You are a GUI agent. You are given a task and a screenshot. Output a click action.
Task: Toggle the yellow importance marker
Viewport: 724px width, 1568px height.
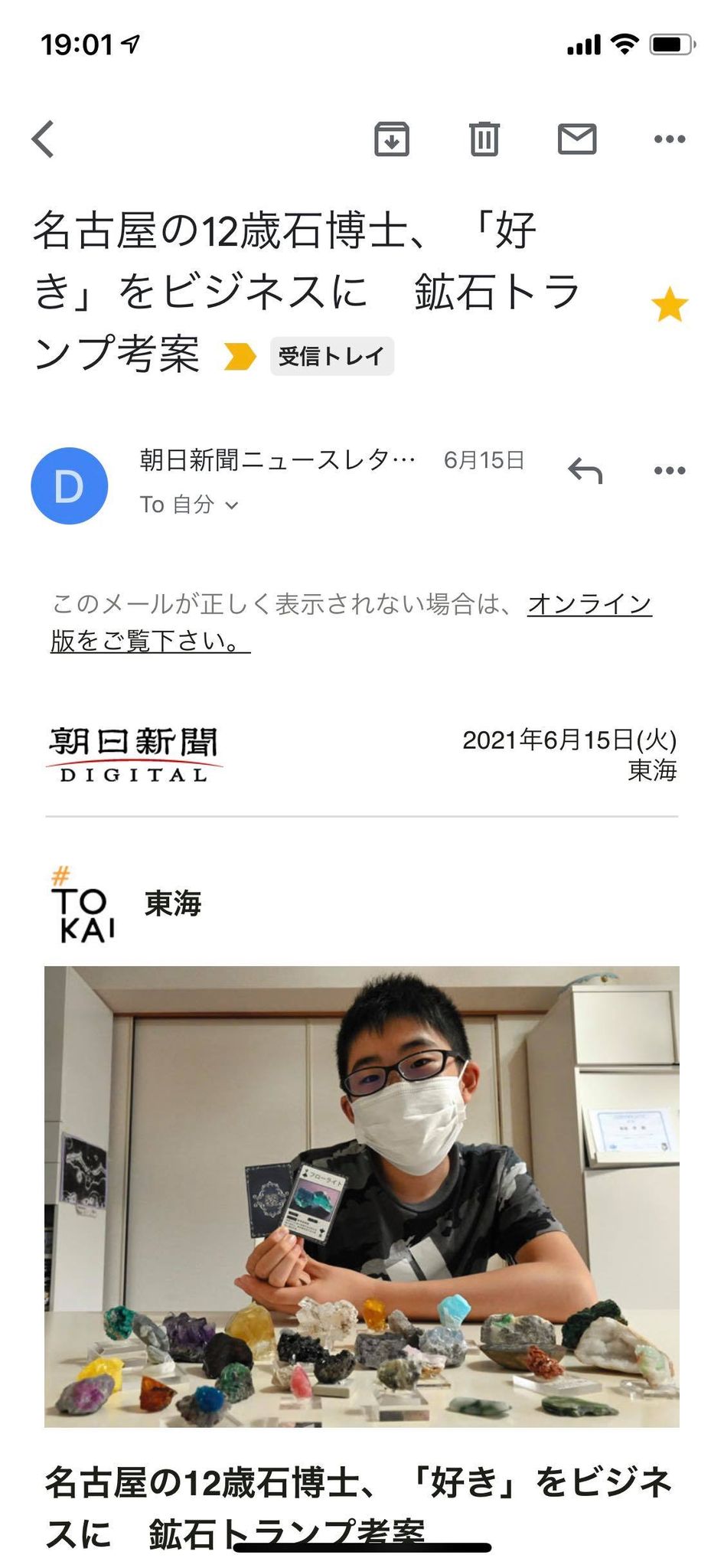point(240,357)
